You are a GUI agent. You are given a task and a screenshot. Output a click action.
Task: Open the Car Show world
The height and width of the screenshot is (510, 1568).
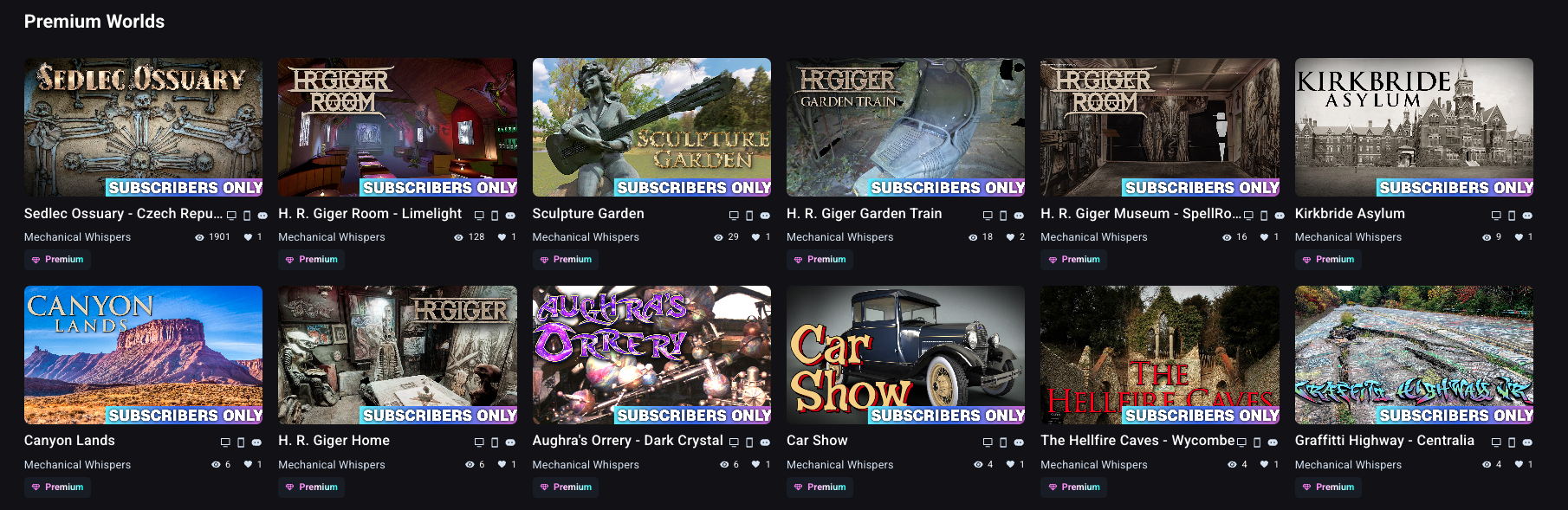(x=905, y=355)
